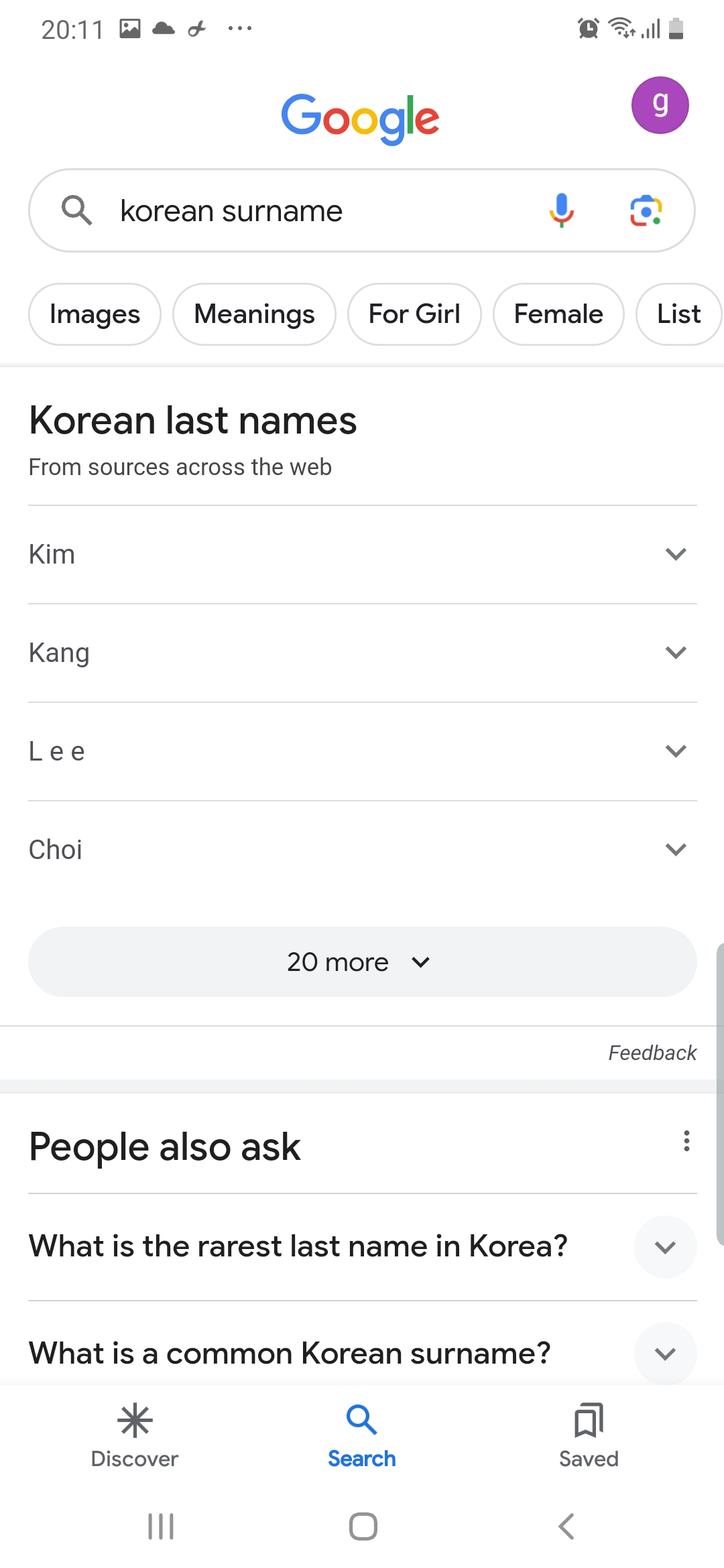This screenshot has height=1568, width=724.
Task: Send feedback via the Feedback link
Action: pyautogui.click(x=652, y=1053)
